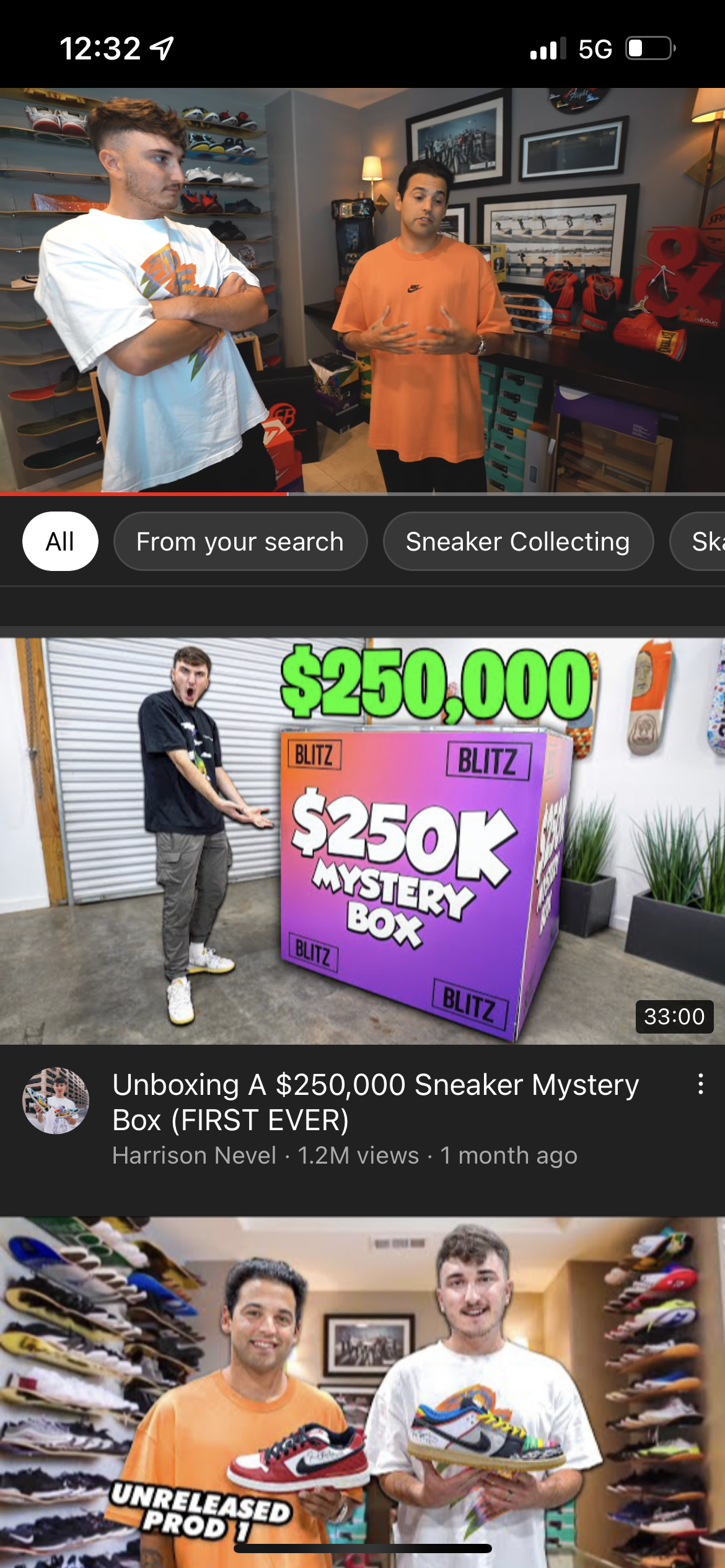Select the All filter chip

(60, 542)
